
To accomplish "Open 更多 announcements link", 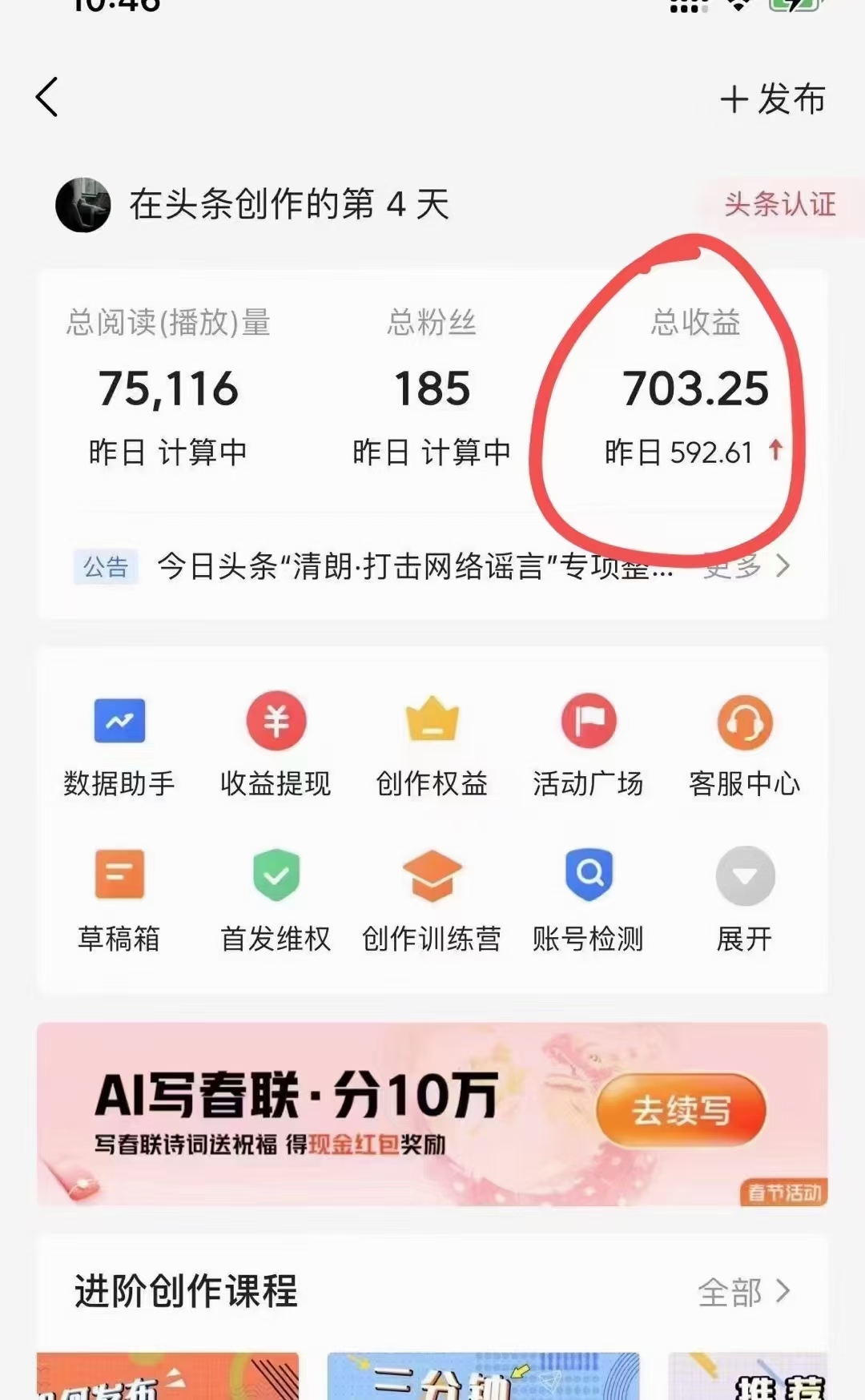I will (747, 566).
